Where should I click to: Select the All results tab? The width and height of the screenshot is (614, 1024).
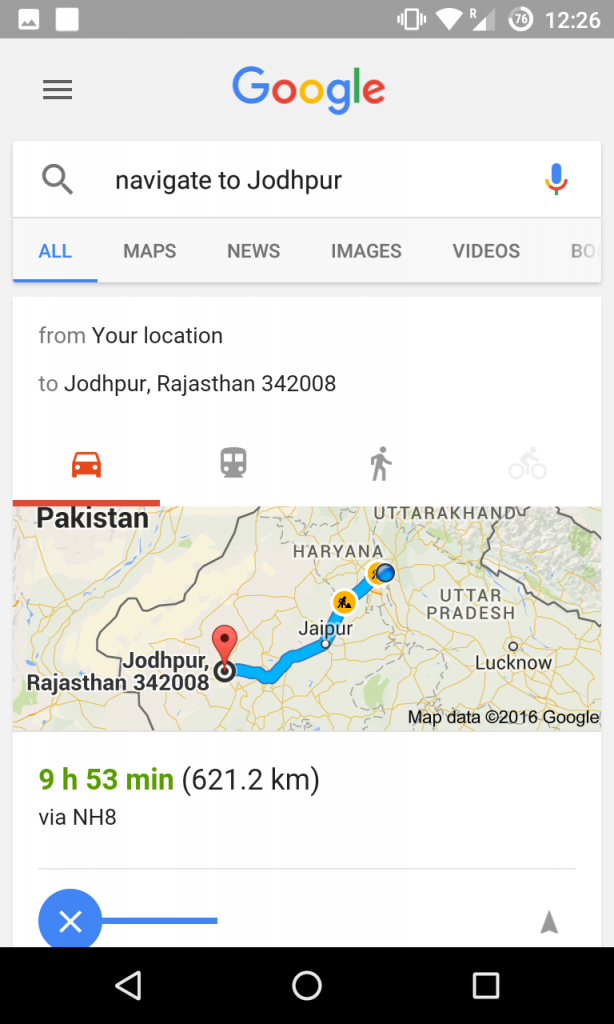(55, 251)
